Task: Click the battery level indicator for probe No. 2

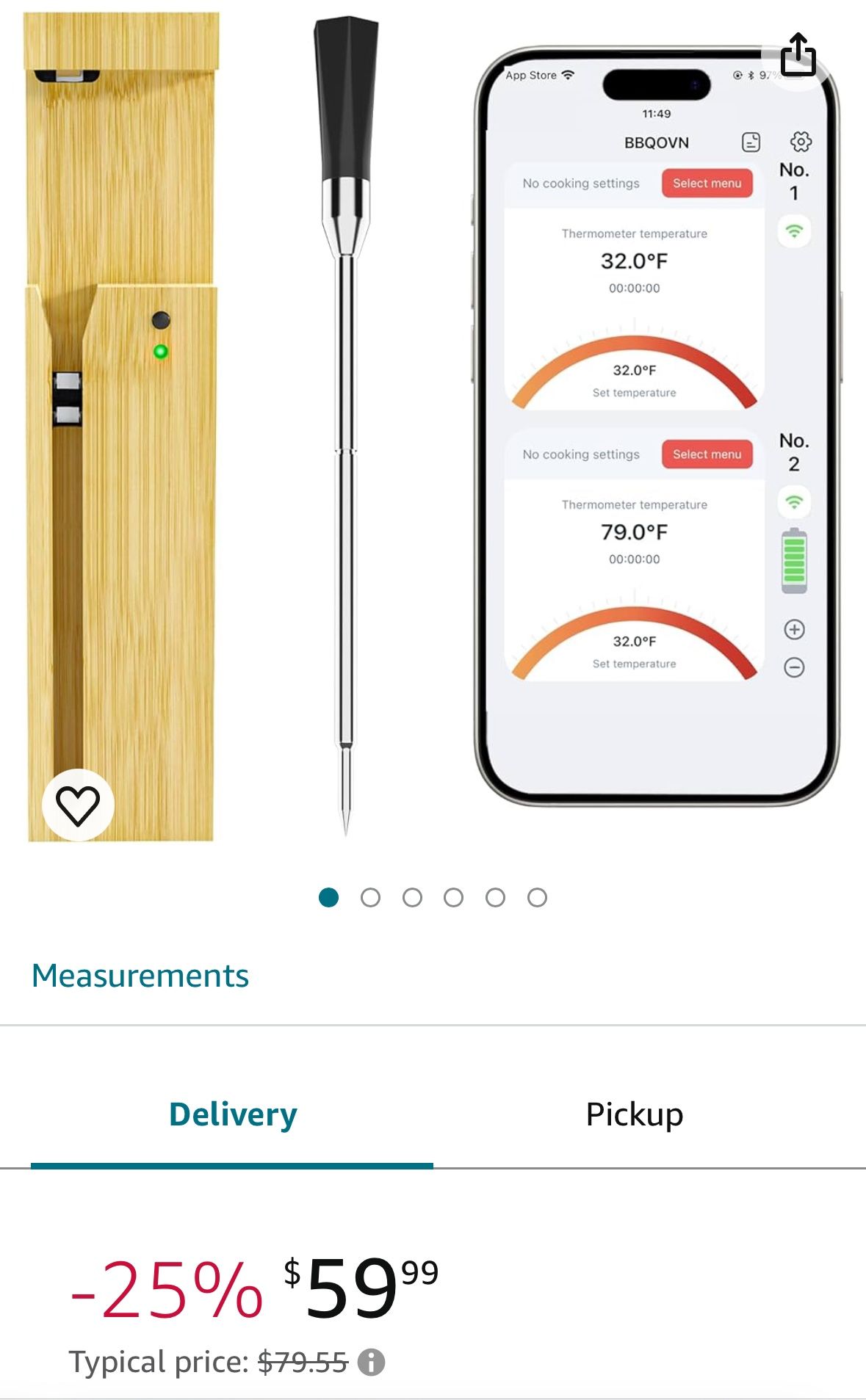Action: tap(793, 559)
